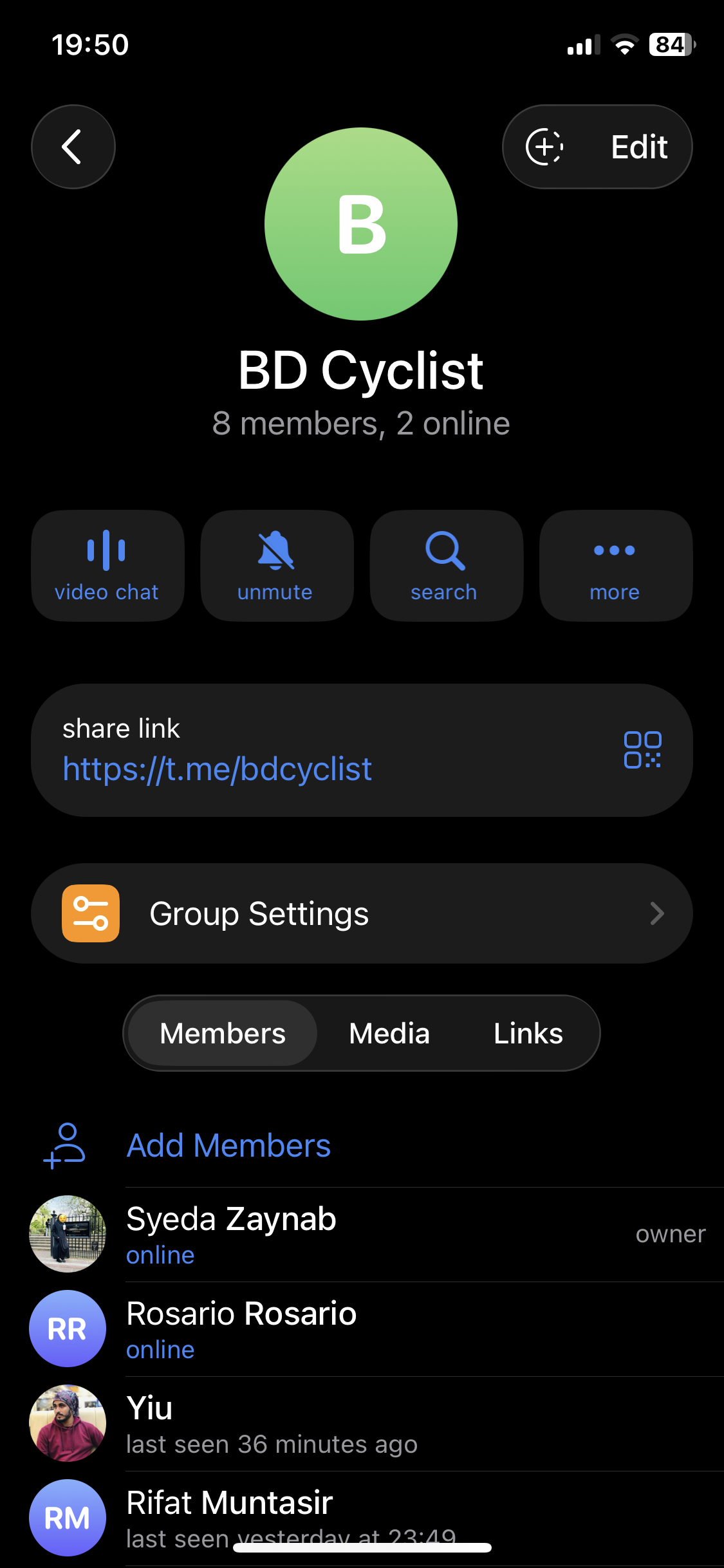Tap Rosario Rosario's RR avatar
This screenshot has width=724, height=1568.
click(67, 1329)
